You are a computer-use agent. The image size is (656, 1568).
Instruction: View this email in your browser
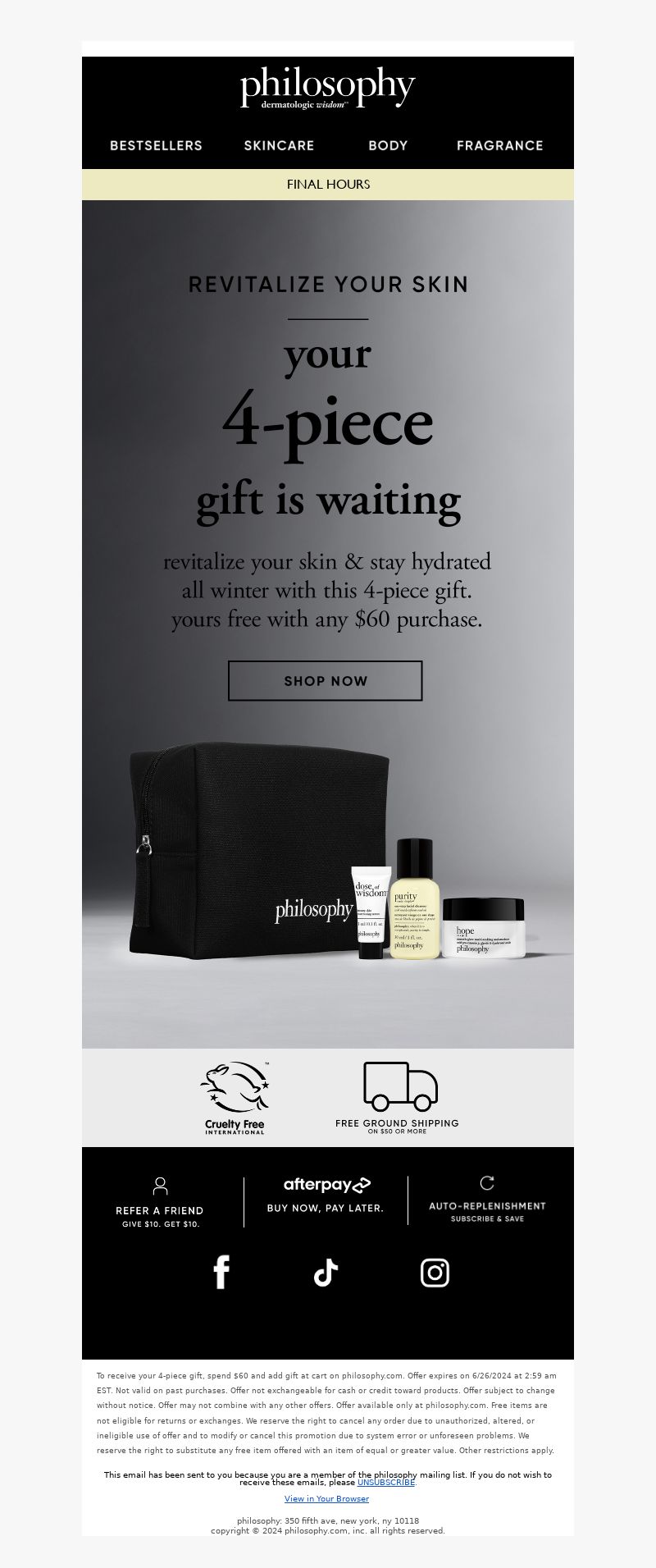pyautogui.click(x=326, y=1499)
